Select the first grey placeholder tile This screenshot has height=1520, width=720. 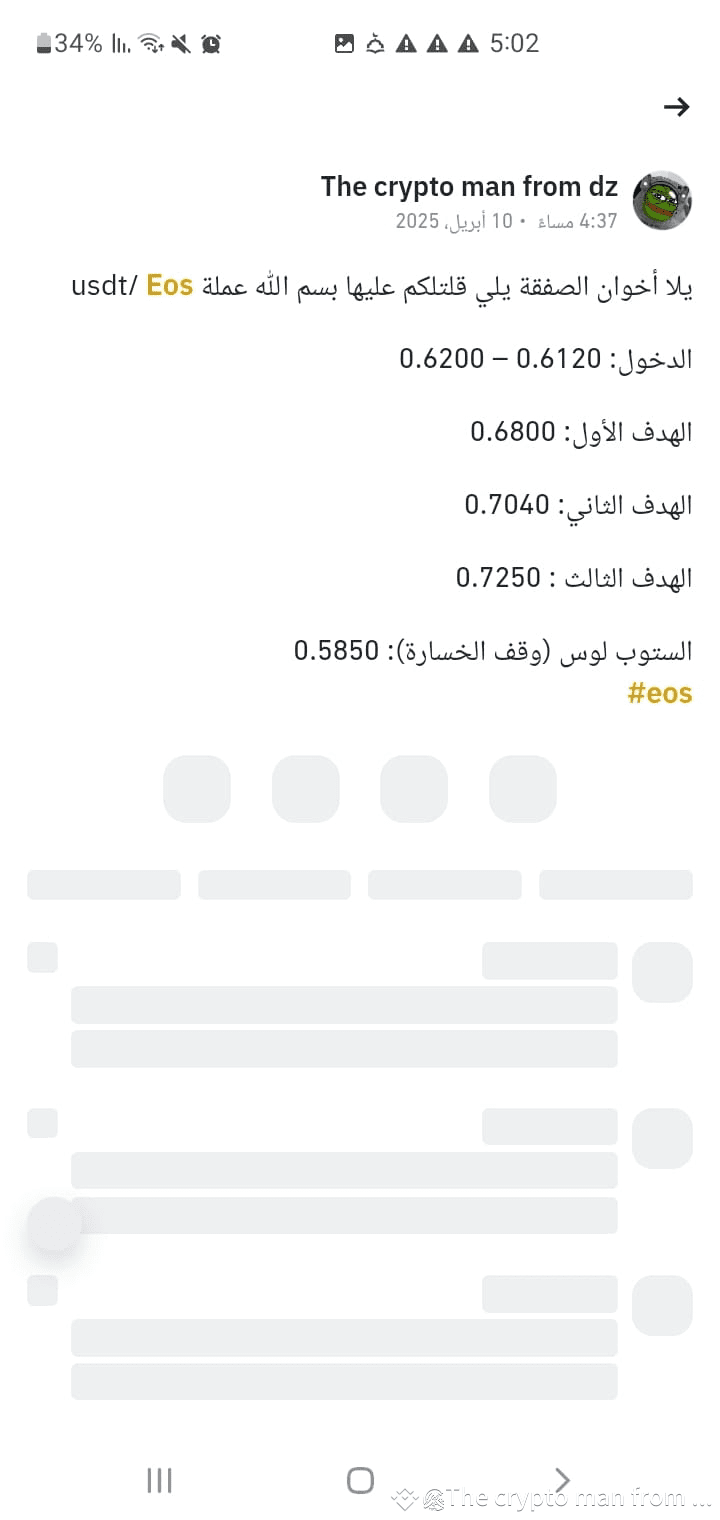click(197, 789)
